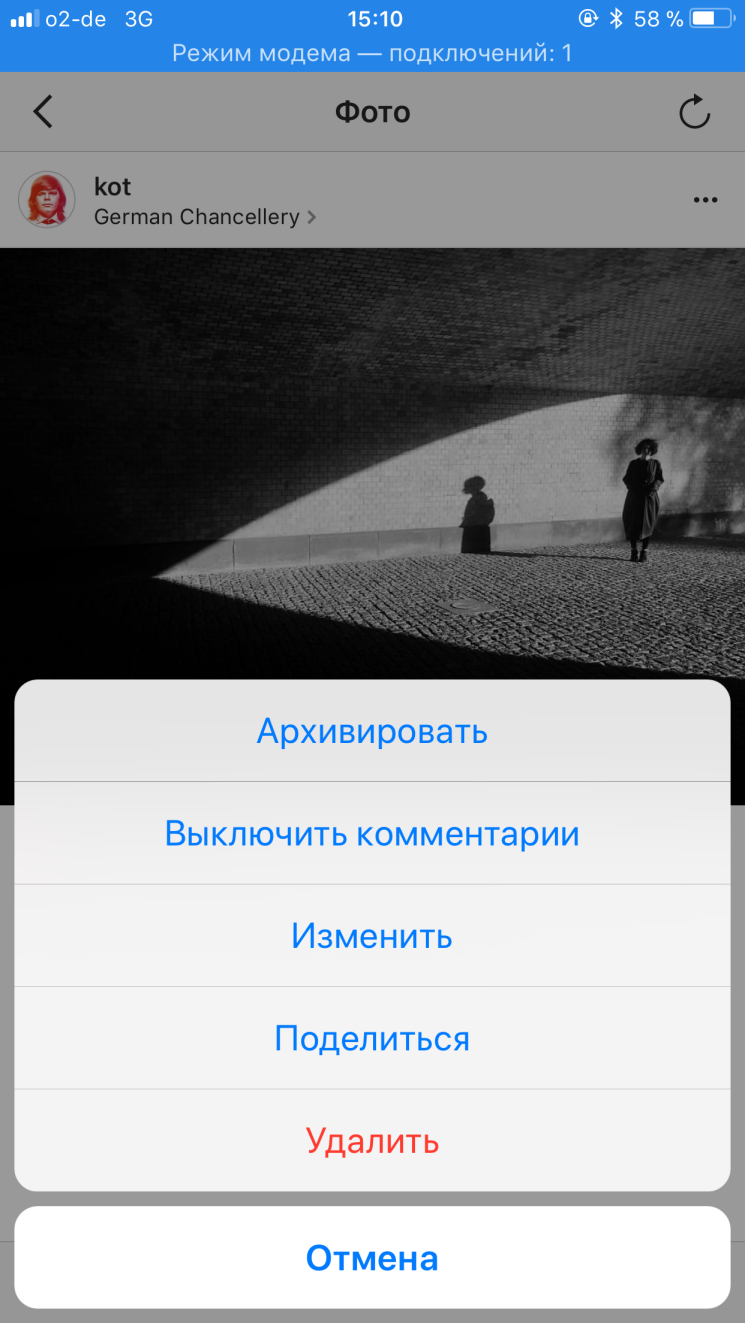Viewport: 745px width, 1323px height.
Task: Choose Выключить комментарии option
Action: point(372,834)
